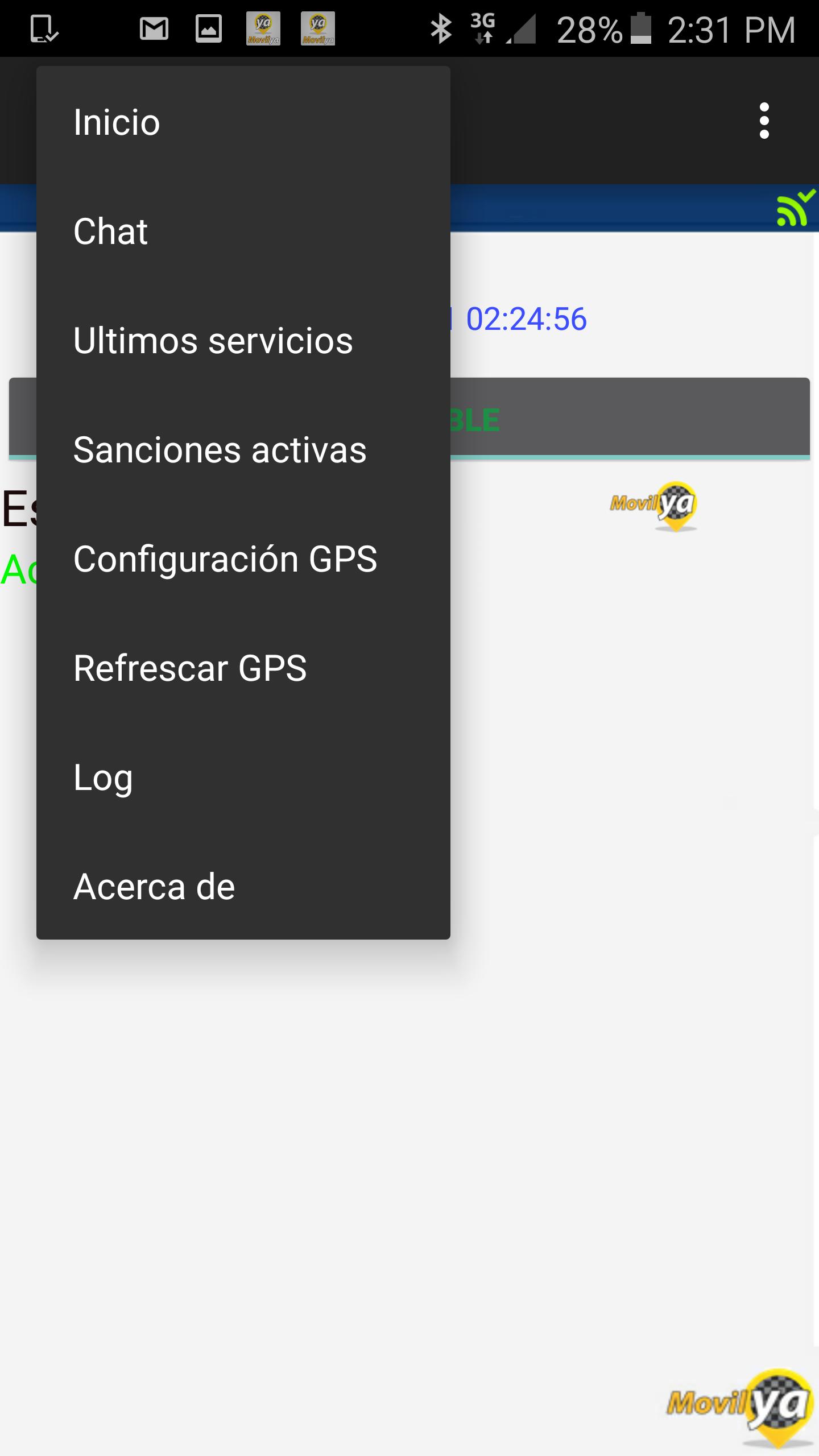
Task: View Sanciones activas
Action: click(x=243, y=450)
